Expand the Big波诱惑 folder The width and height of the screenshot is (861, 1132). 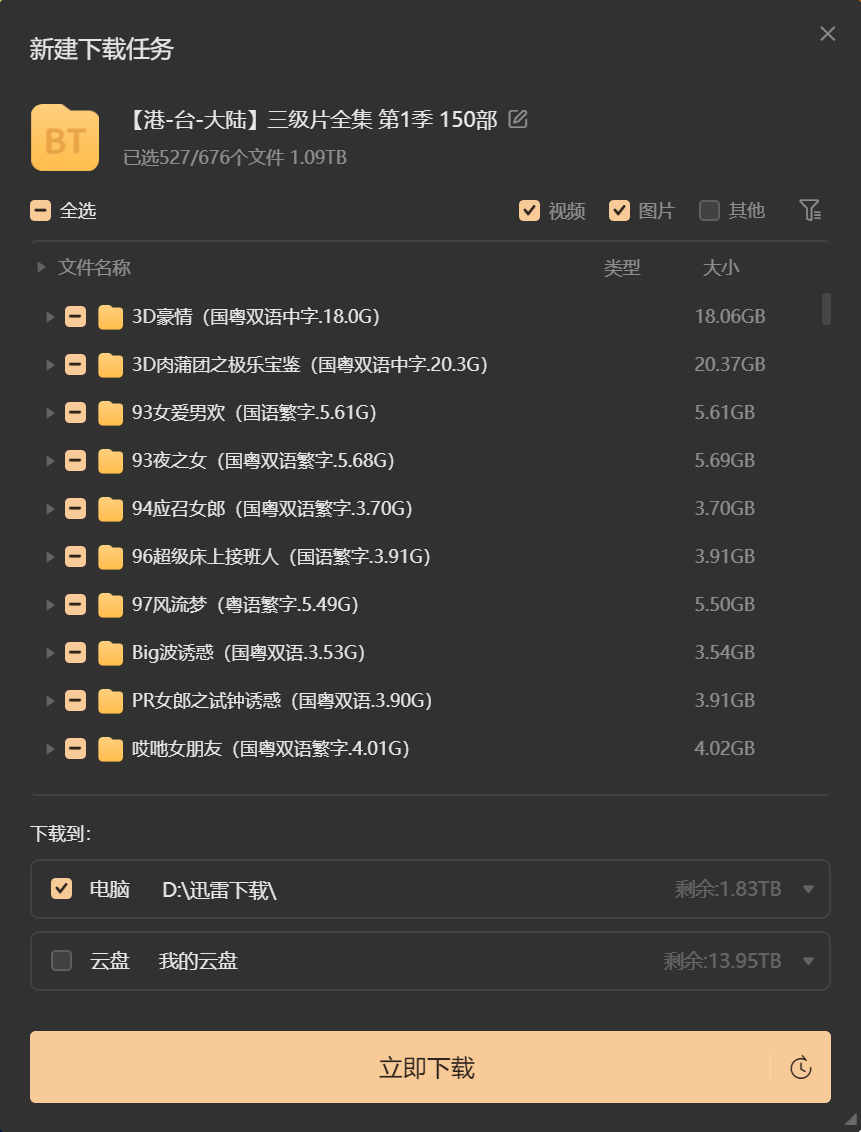click(x=50, y=653)
